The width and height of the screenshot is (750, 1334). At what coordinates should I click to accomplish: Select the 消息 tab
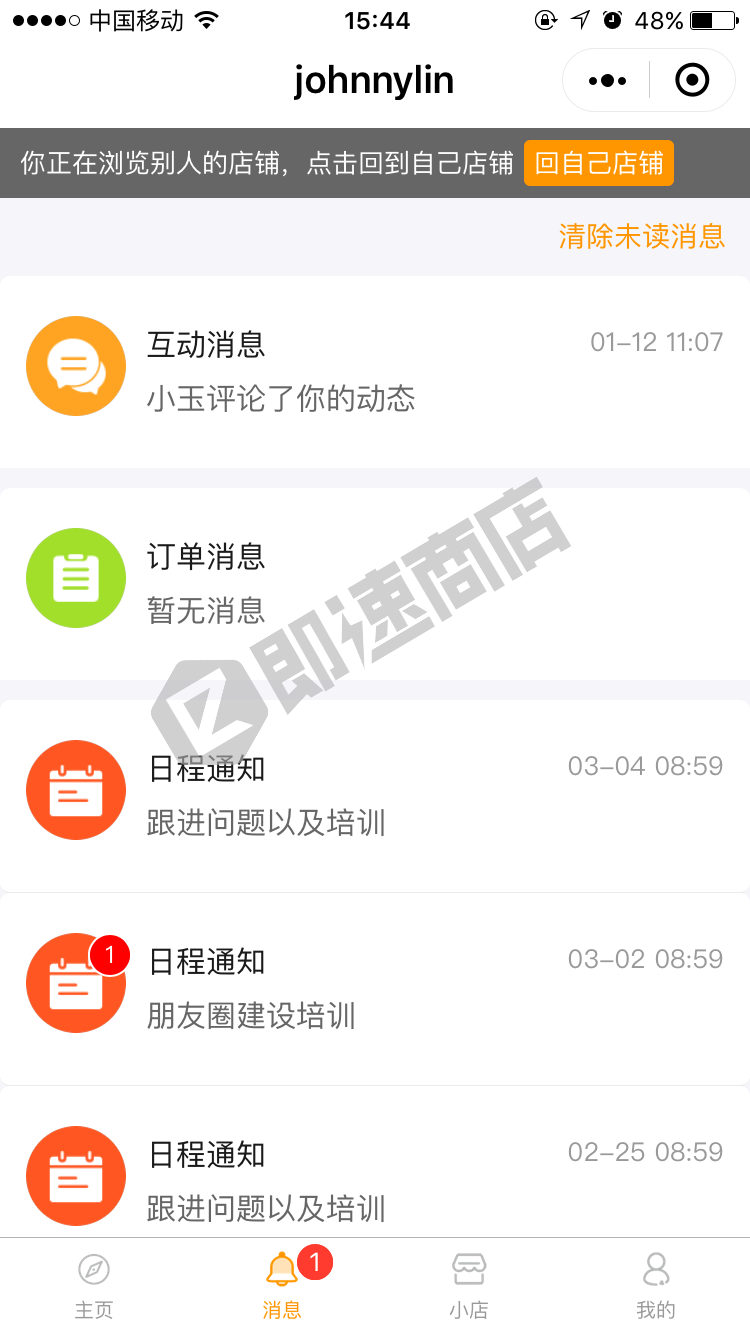coord(282,1287)
